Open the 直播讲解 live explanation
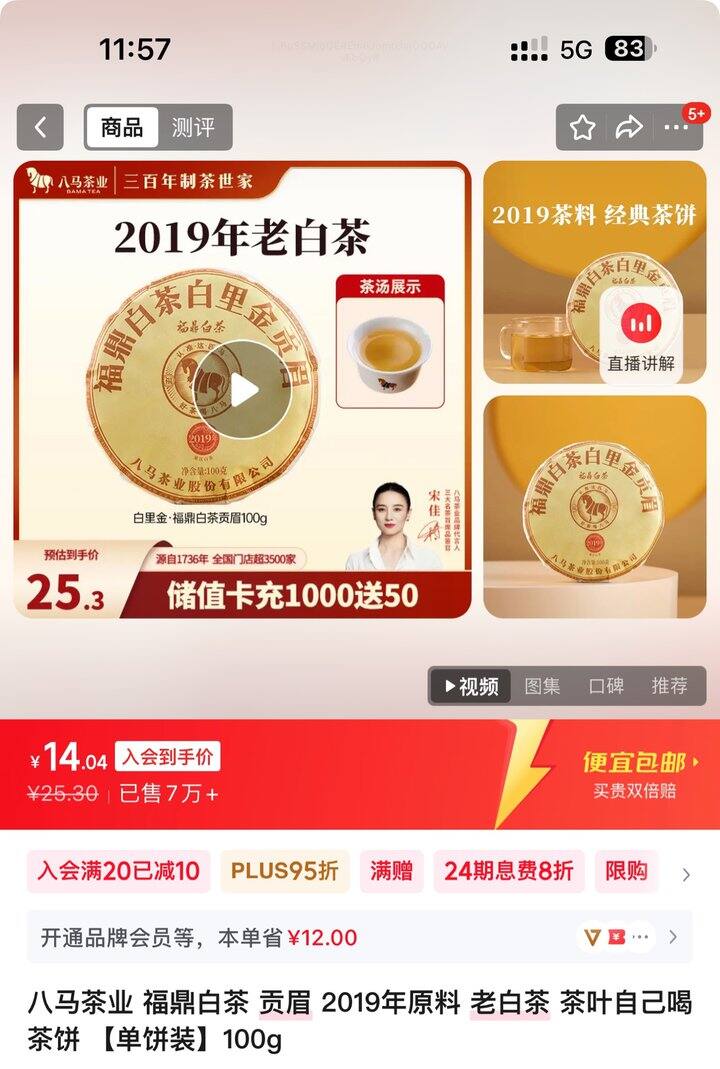 (x=641, y=338)
